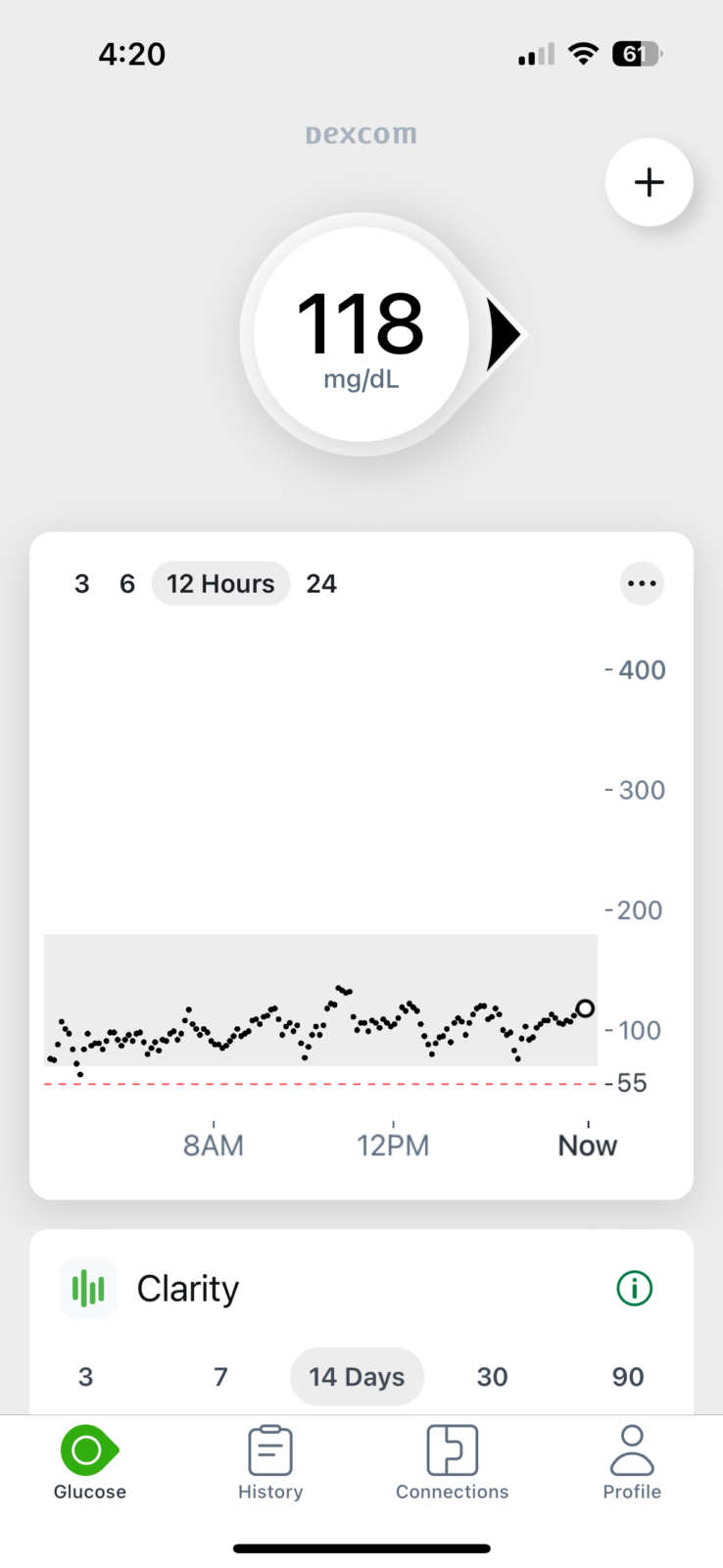Tap the current glucose point on the graph
Image resolution: width=723 pixels, height=1568 pixels.
tap(586, 1008)
